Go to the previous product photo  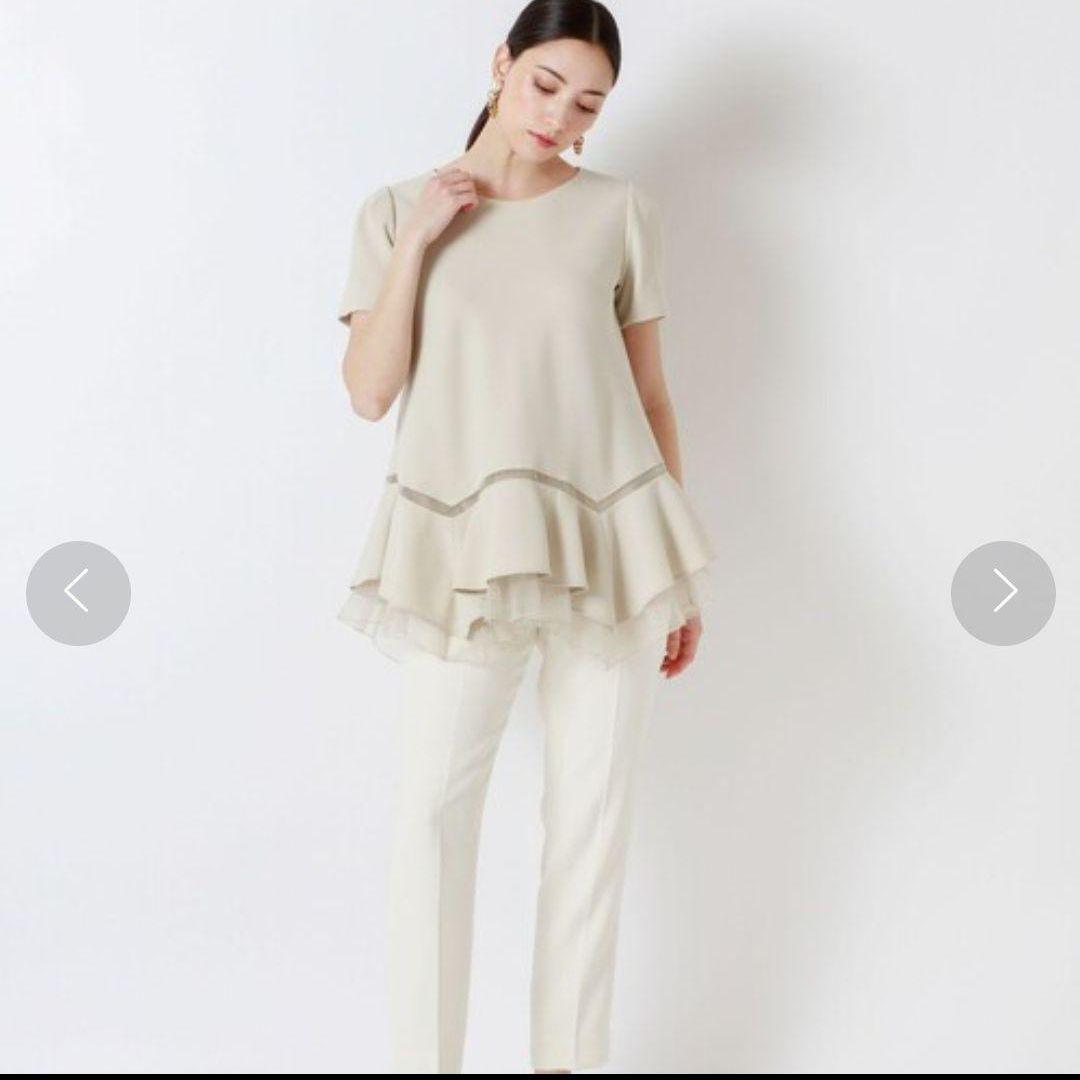coord(78,592)
